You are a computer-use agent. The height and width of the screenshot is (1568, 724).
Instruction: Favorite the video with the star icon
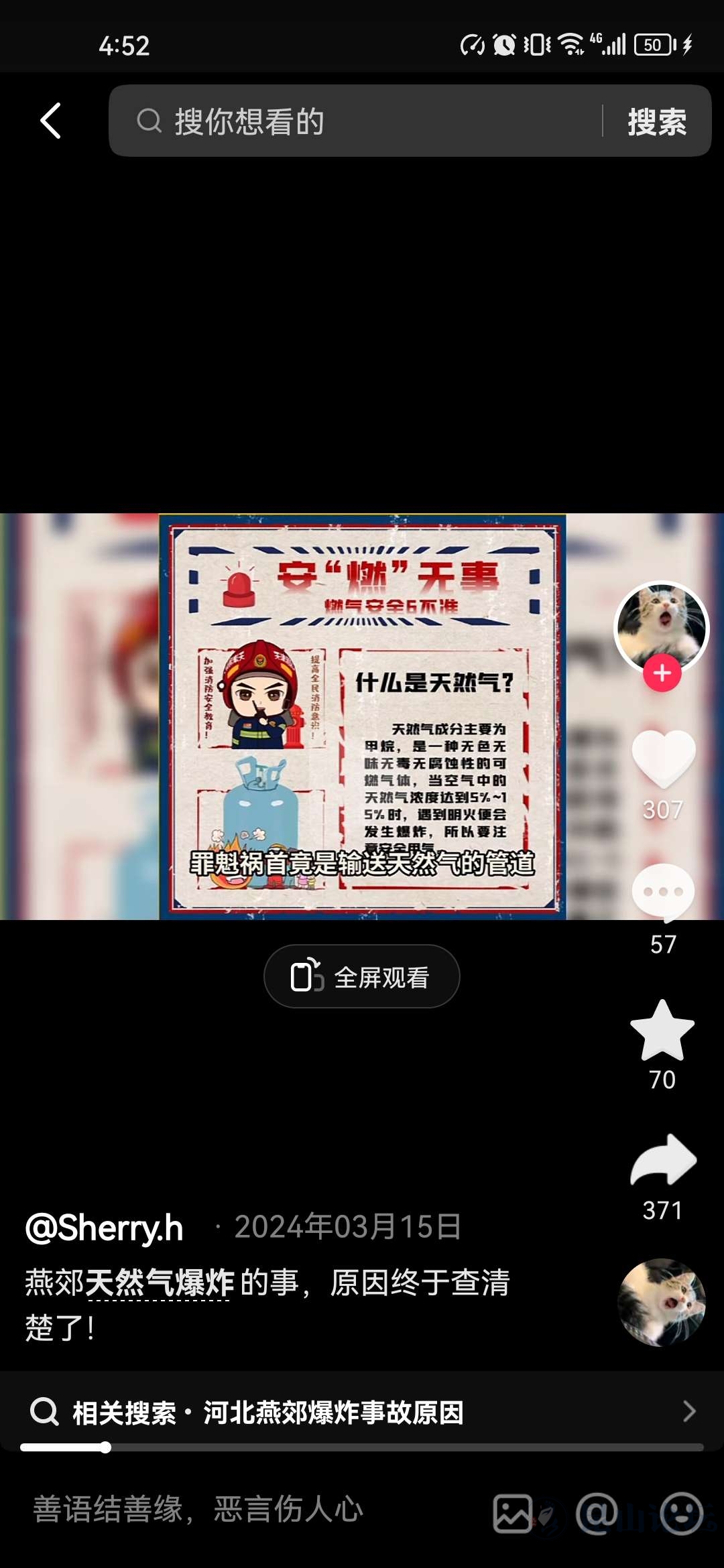click(x=662, y=1031)
